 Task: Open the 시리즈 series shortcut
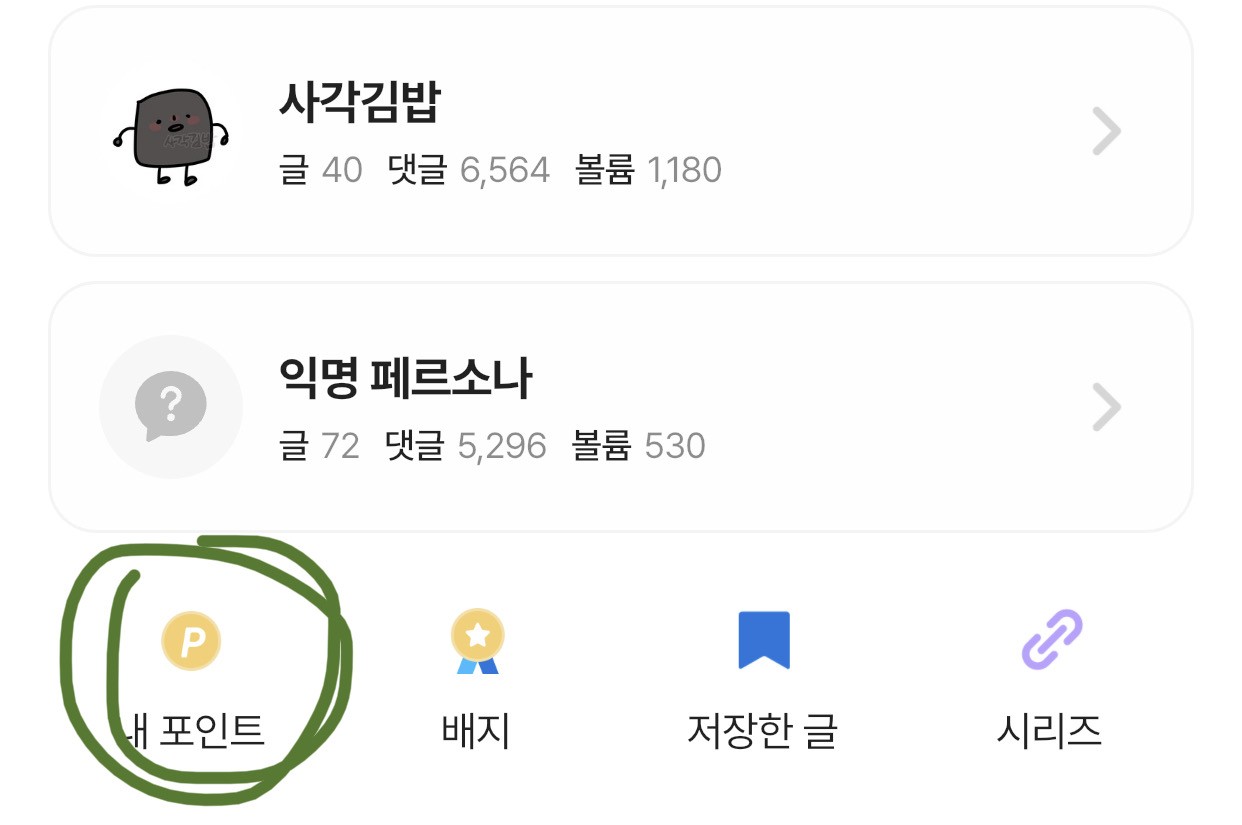1050,680
